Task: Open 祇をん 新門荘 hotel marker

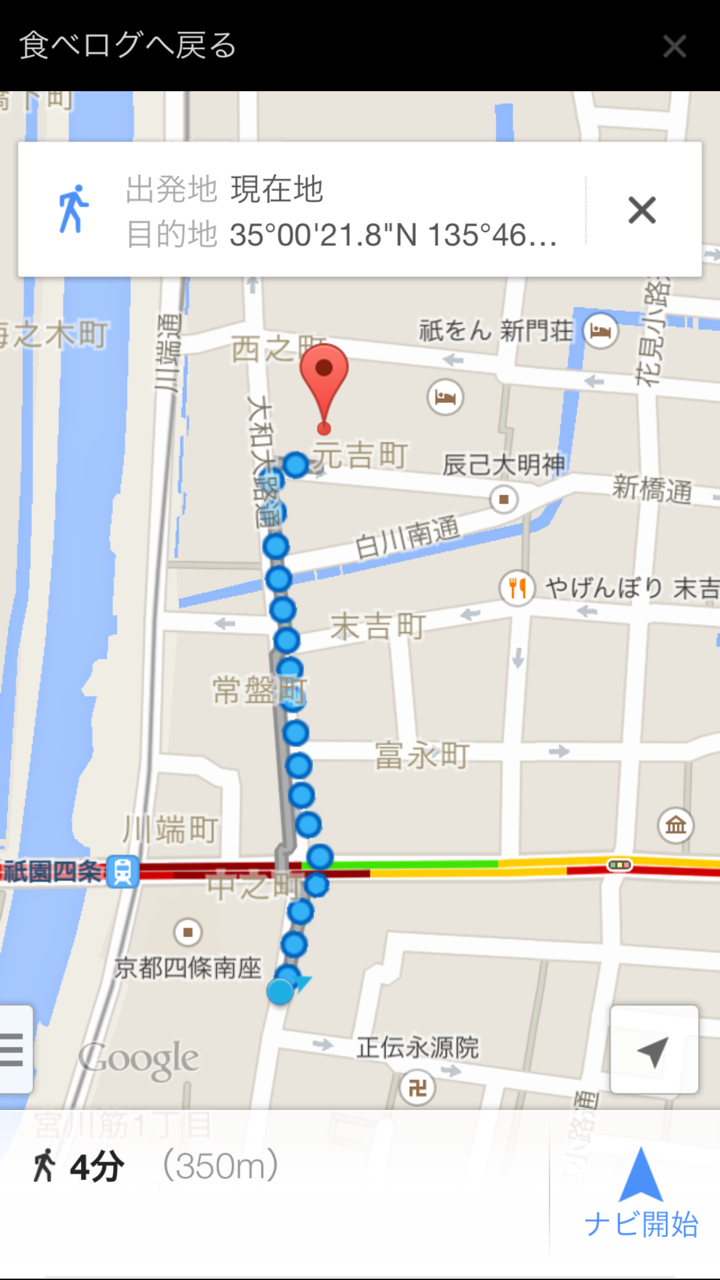Action: point(600,331)
